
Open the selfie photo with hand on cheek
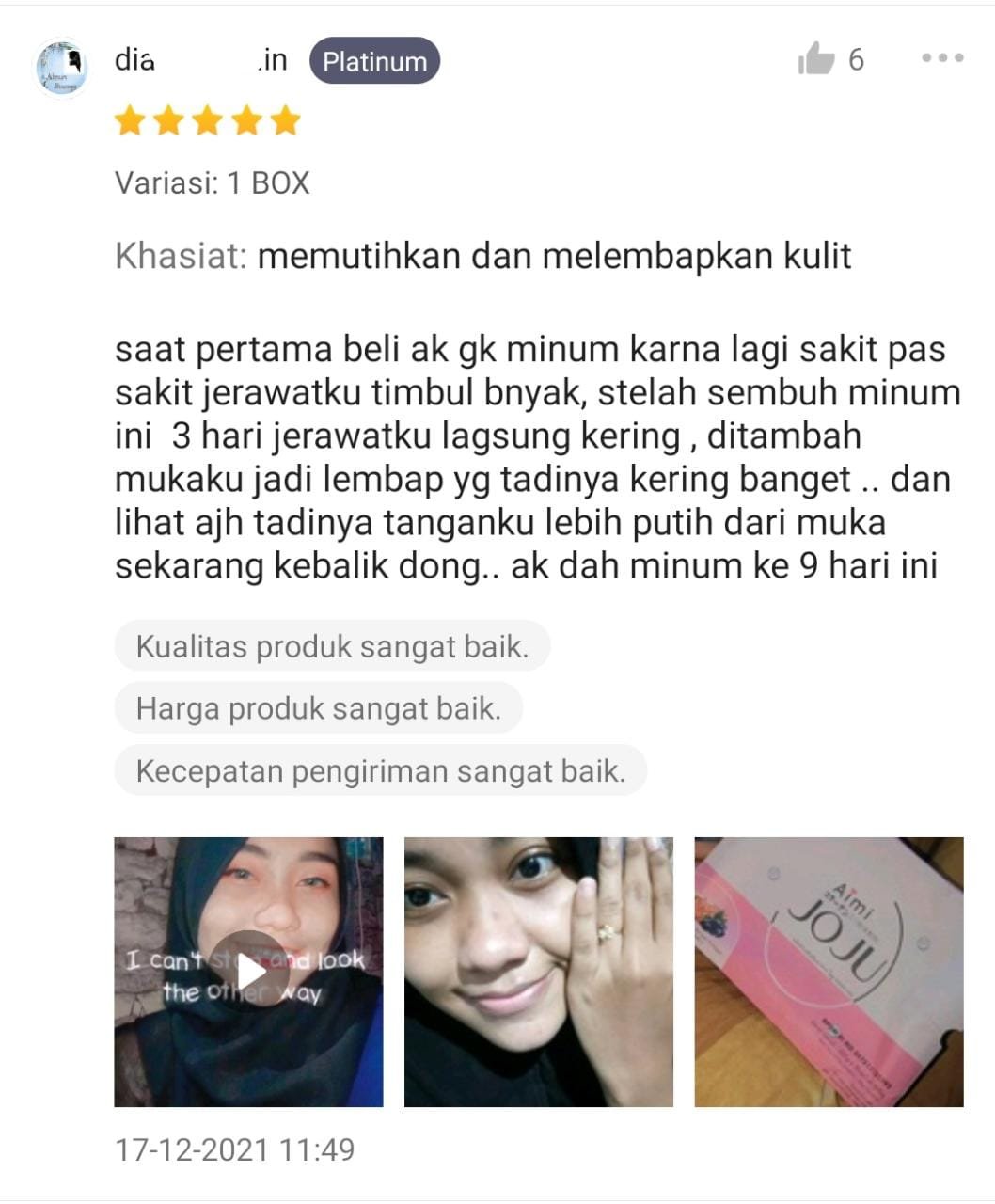coord(538,971)
